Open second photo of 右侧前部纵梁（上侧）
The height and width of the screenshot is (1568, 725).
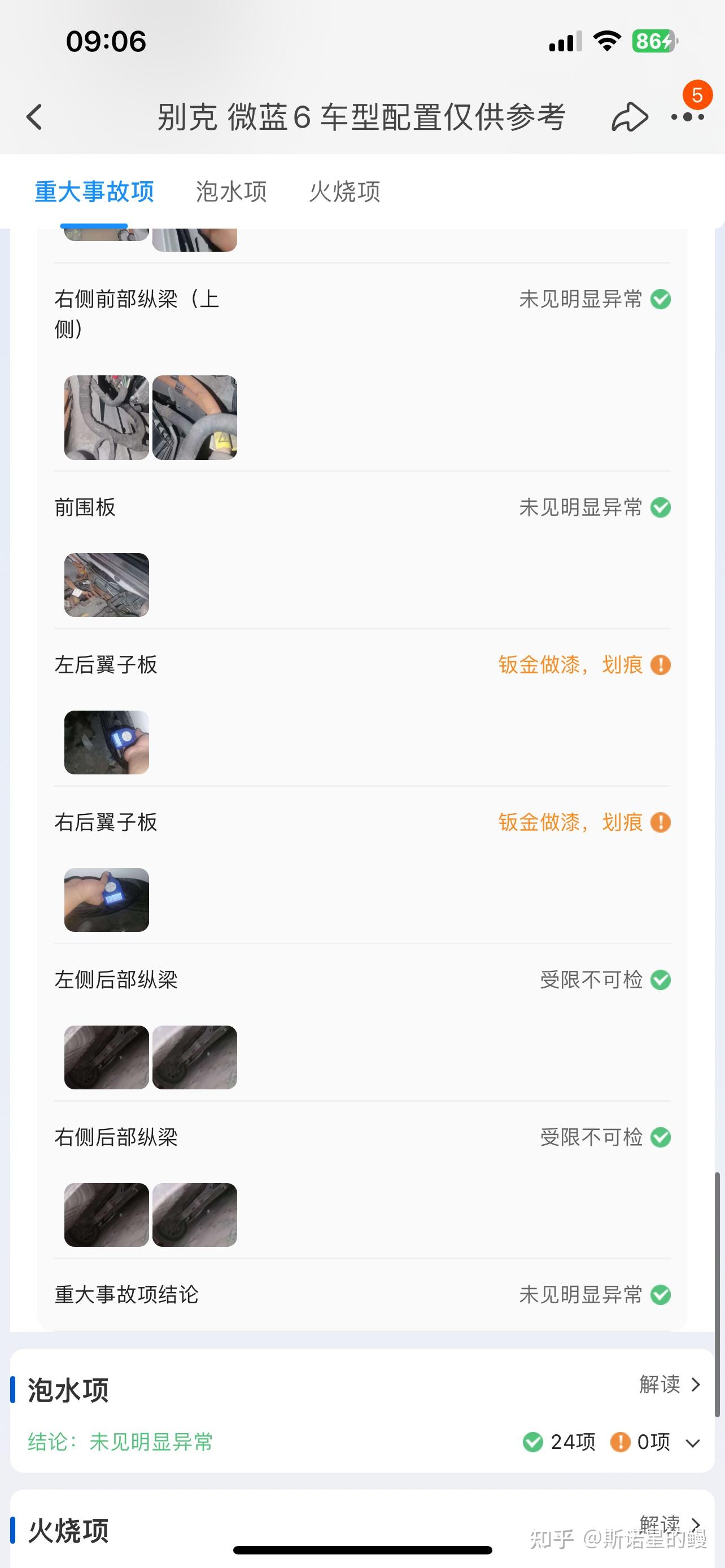point(195,418)
